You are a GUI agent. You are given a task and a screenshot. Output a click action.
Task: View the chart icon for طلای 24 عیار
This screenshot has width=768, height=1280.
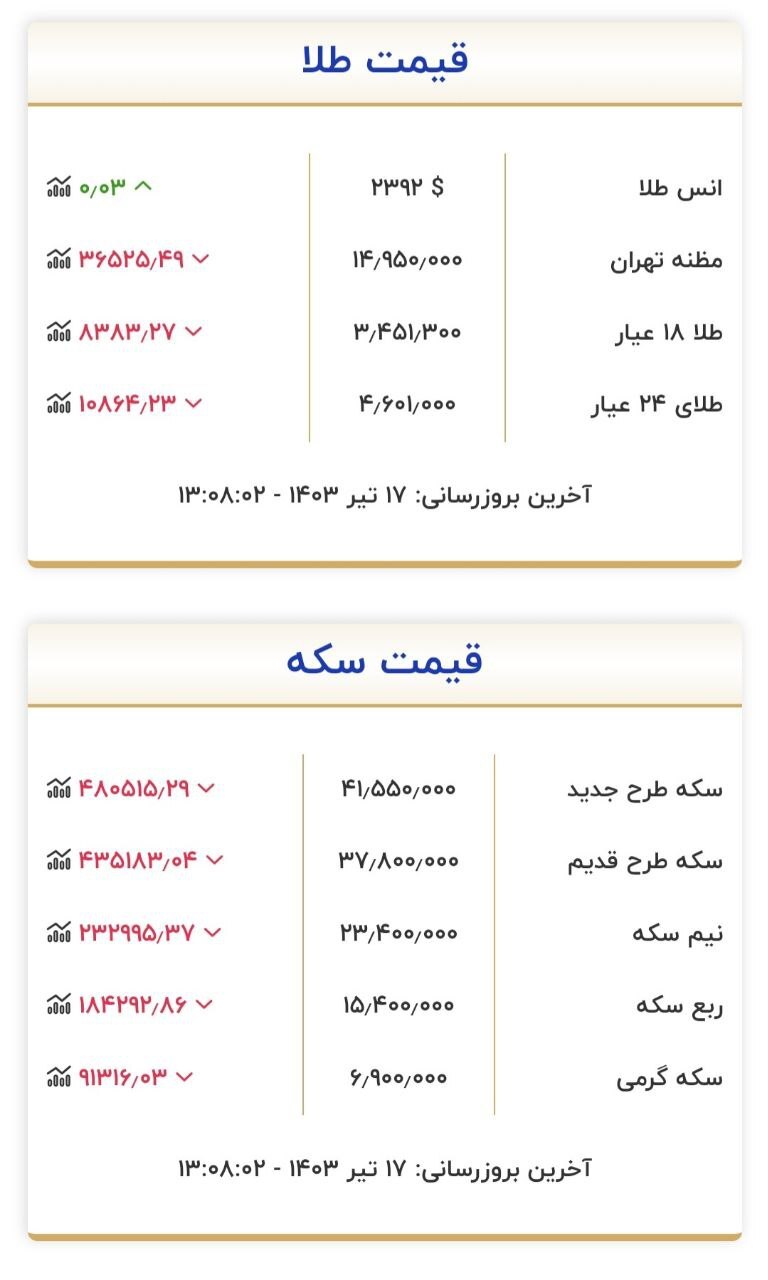(57, 402)
